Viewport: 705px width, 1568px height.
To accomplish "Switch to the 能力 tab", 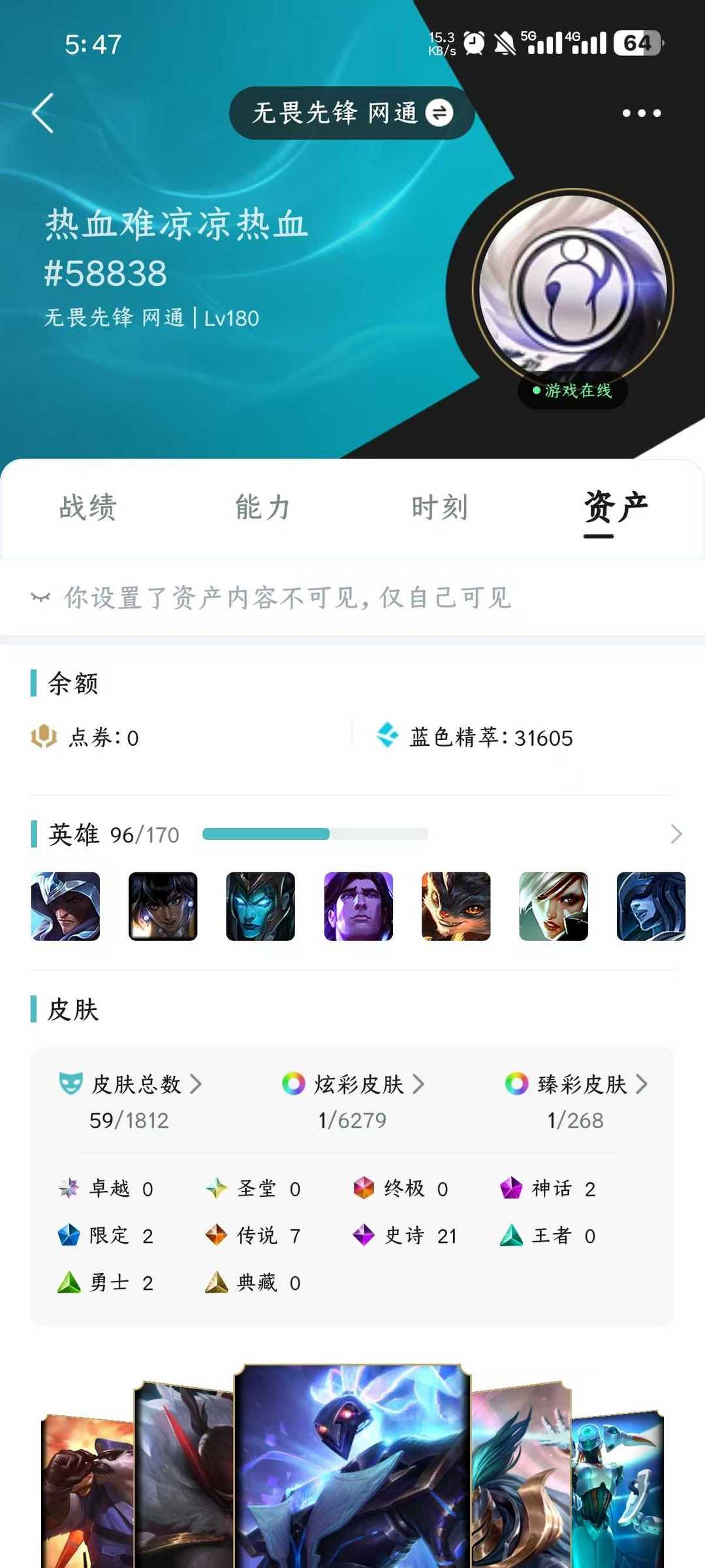I will [264, 508].
